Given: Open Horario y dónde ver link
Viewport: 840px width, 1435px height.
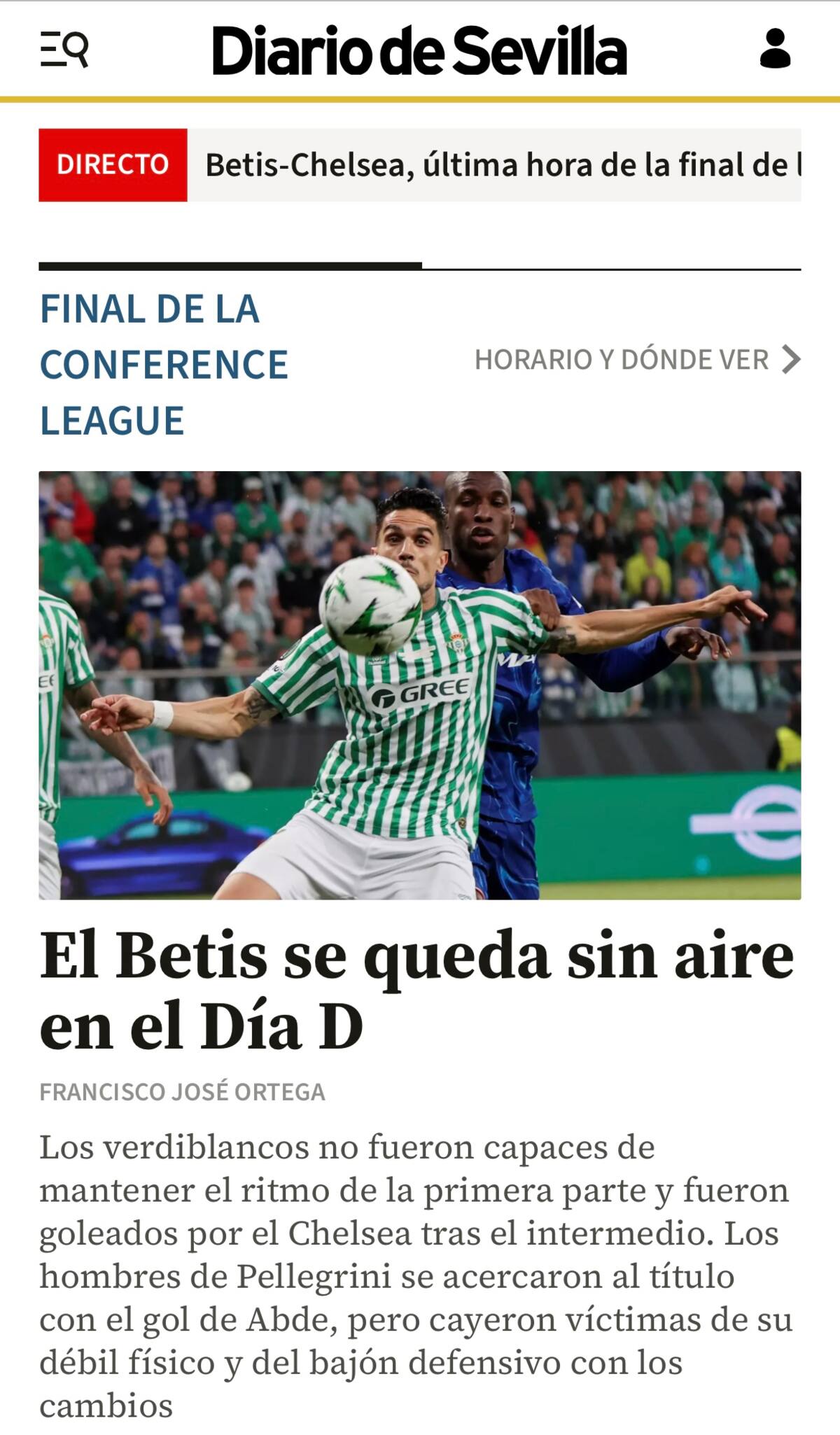Looking at the screenshot, I should point(637,360).
